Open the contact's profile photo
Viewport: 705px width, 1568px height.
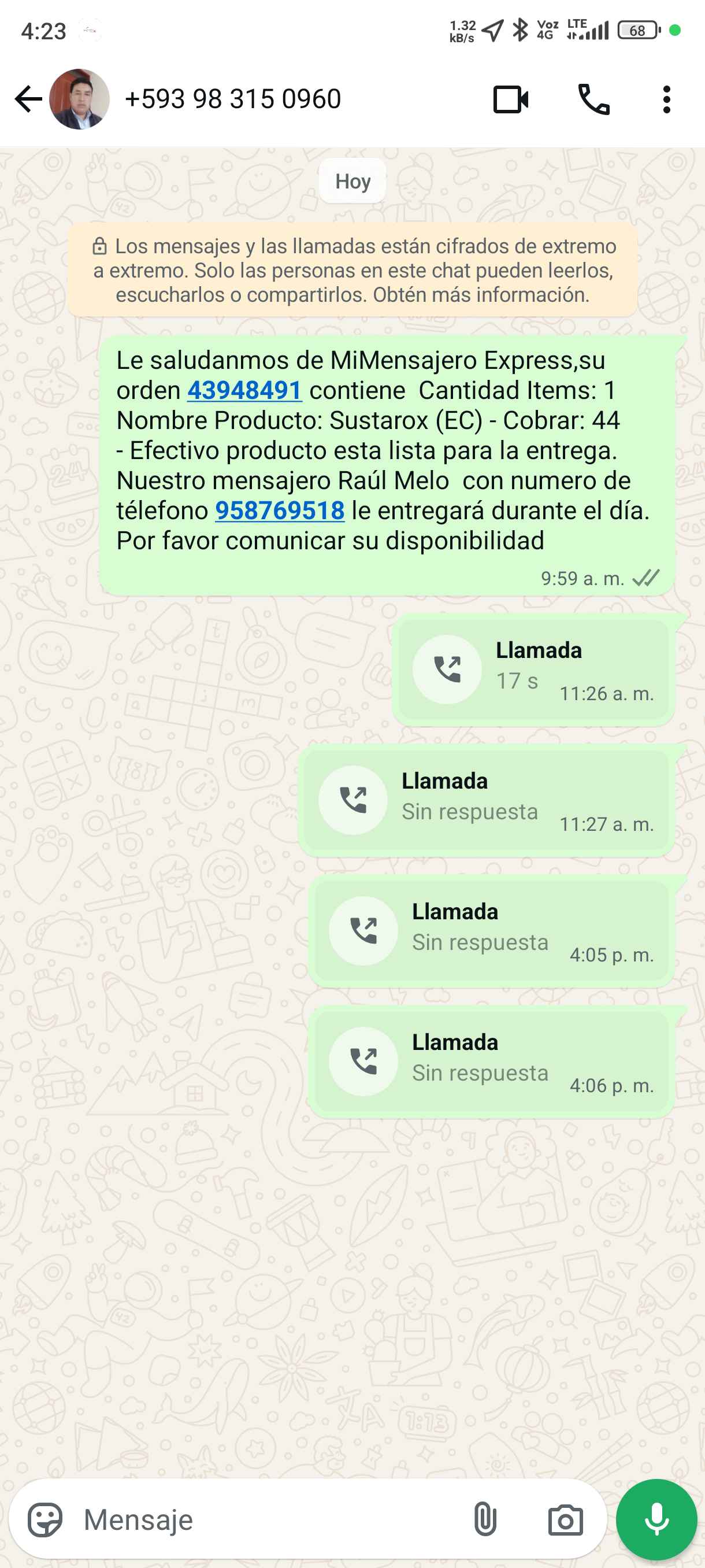[80, 99]
